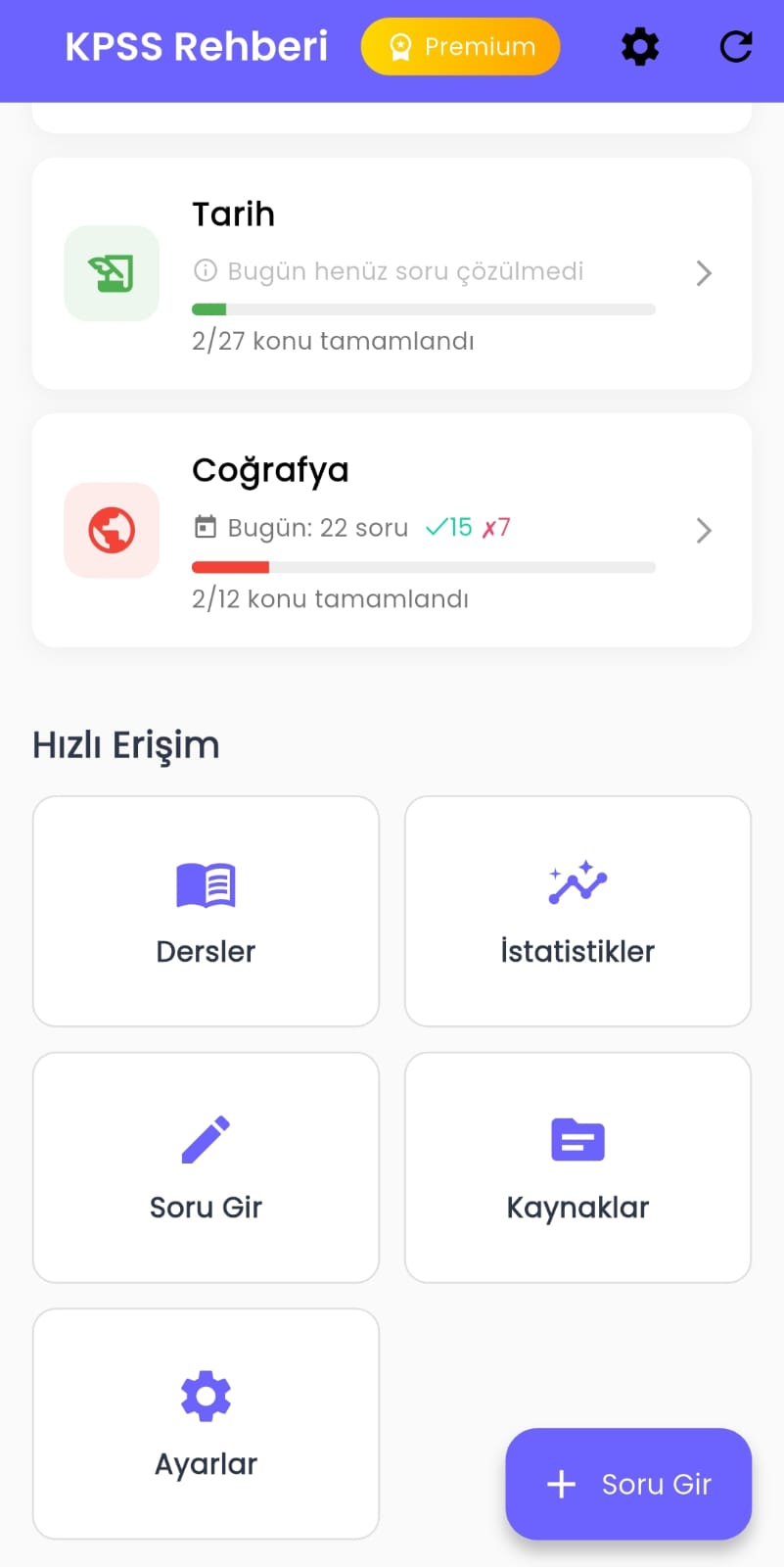This screenshot has width=784, height=1567.
Task: Select the İstatistikler chart icon
Action: tap(576, 883)
